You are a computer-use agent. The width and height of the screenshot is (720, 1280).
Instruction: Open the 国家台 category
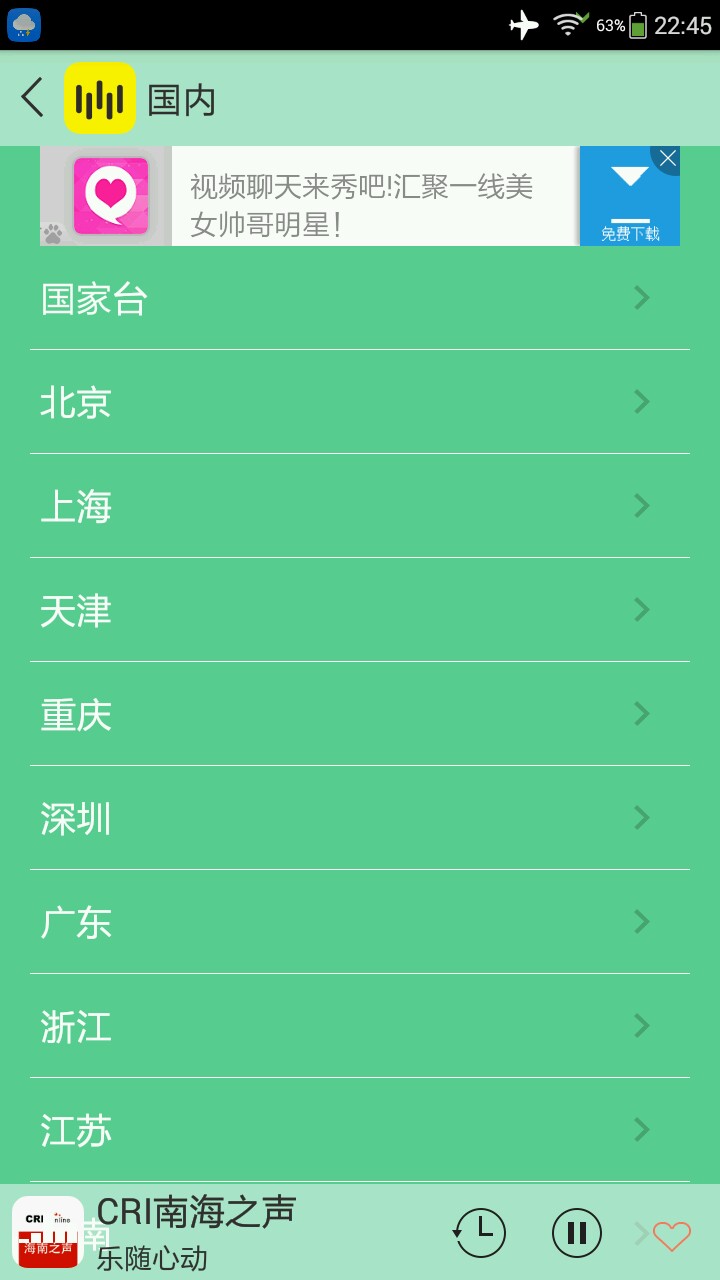360,298
